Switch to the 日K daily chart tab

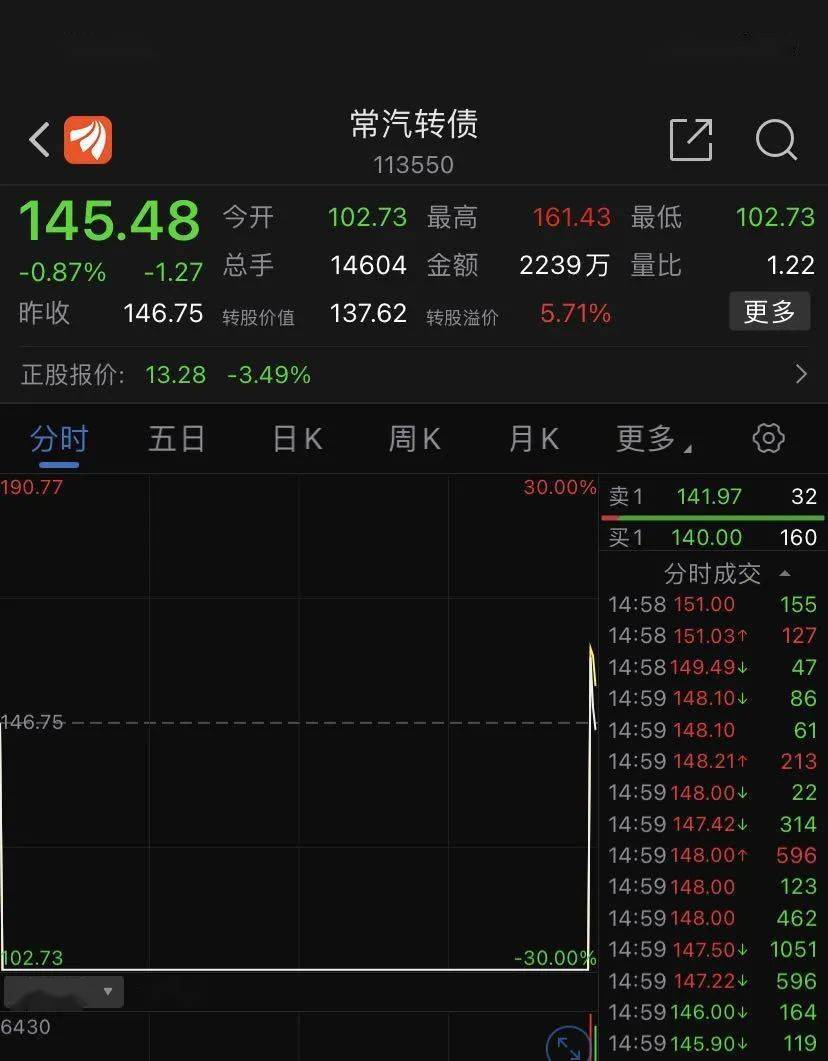tap(295, 437)
